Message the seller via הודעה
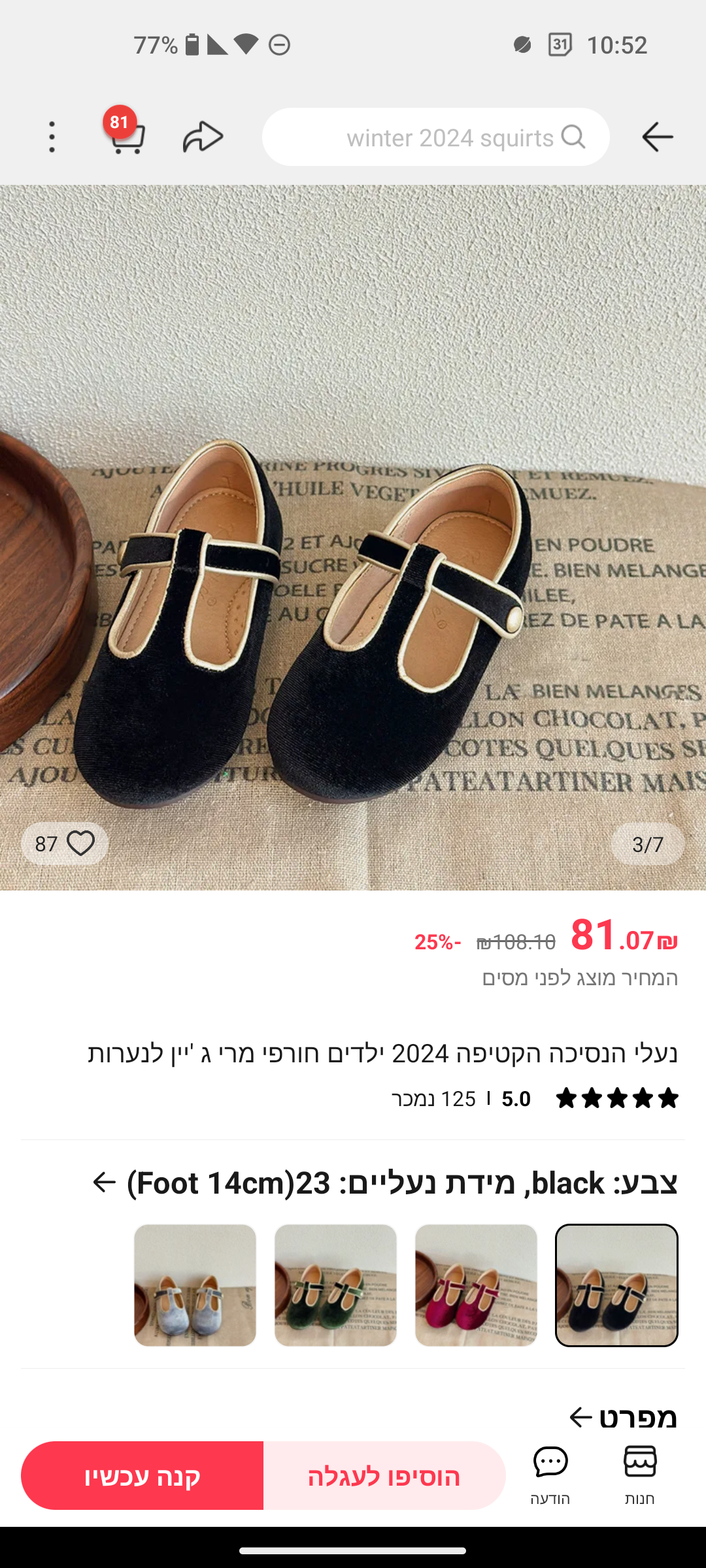706x1568 pixels. [x=550, y=1475]
